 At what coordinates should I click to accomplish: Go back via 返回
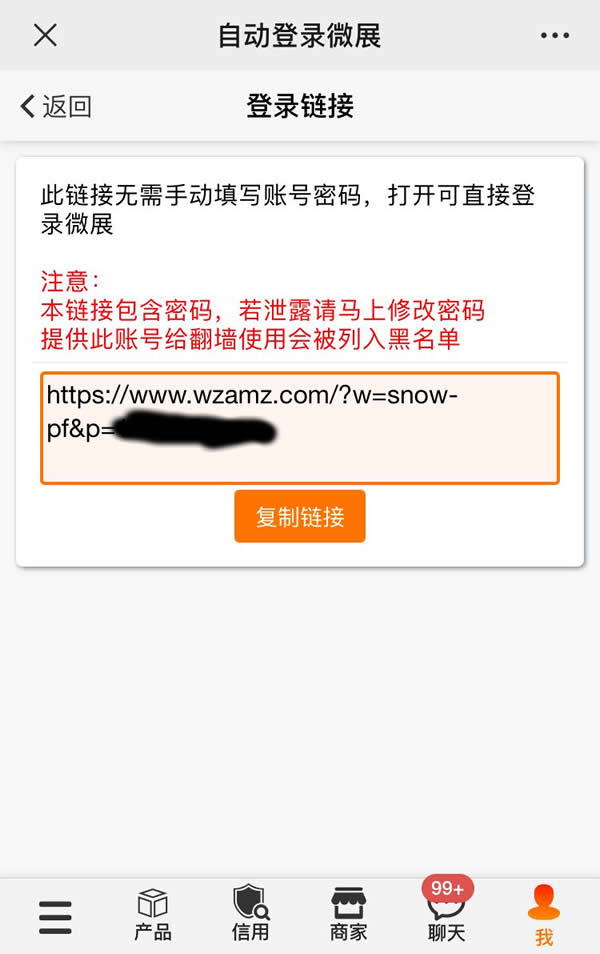pos(56,106)
